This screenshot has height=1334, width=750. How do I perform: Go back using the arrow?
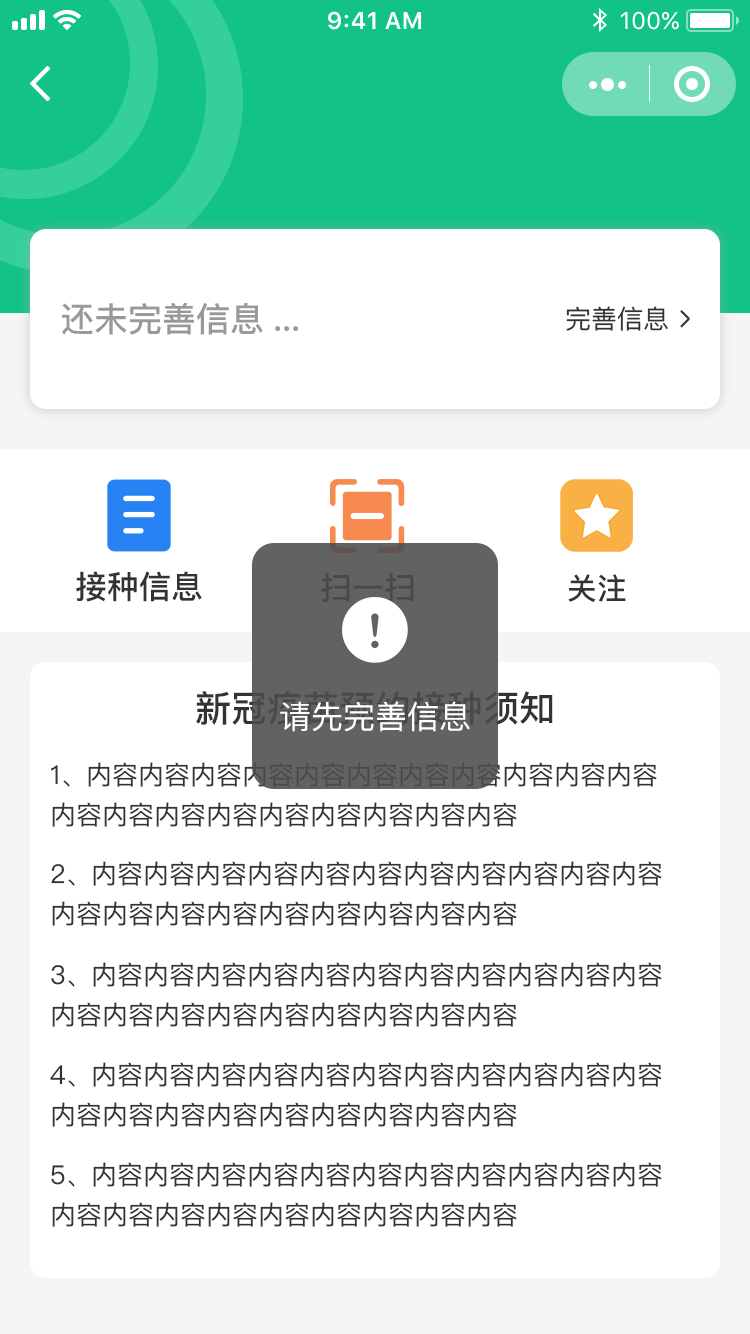pyautogui.click(x=40, y=84)
